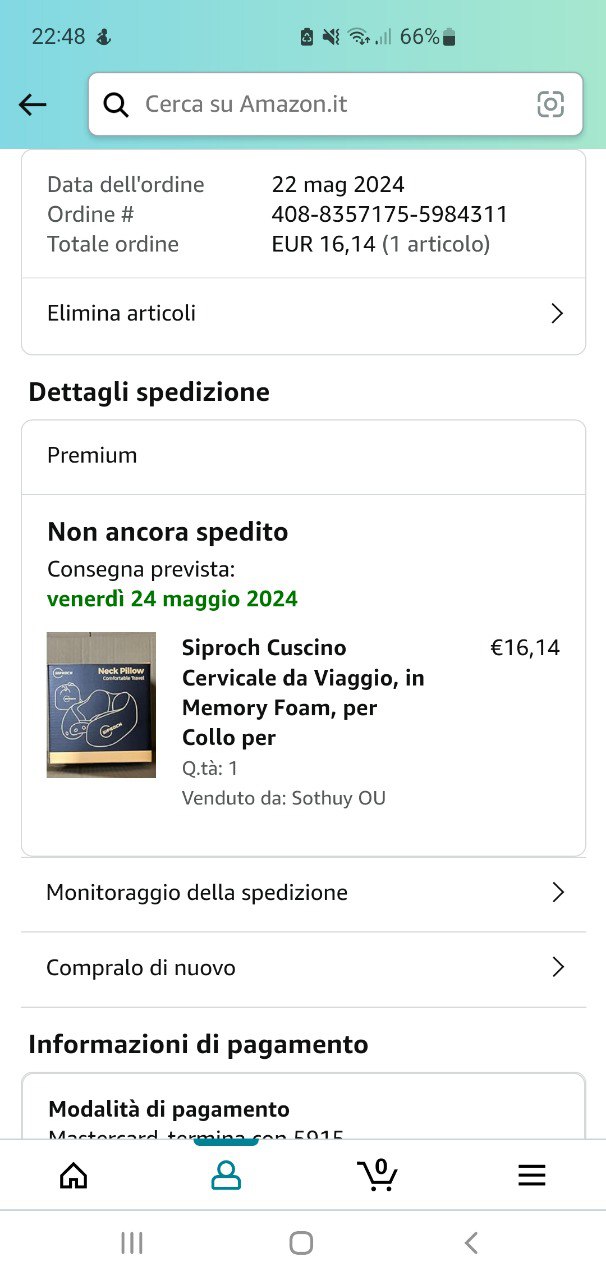Open the shopping cart tab
Screen dimensions: 606x1280
(x=377, y=1176)
